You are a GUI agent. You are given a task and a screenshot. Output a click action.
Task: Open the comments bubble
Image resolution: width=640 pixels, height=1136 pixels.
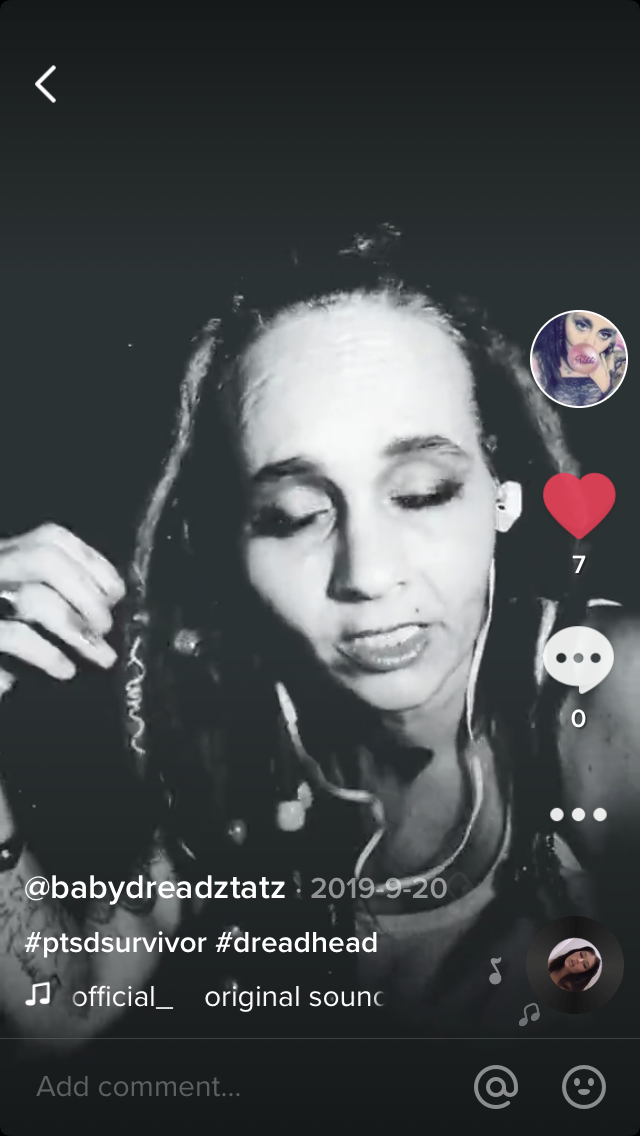pyautogui.click(x=578, y=660)
